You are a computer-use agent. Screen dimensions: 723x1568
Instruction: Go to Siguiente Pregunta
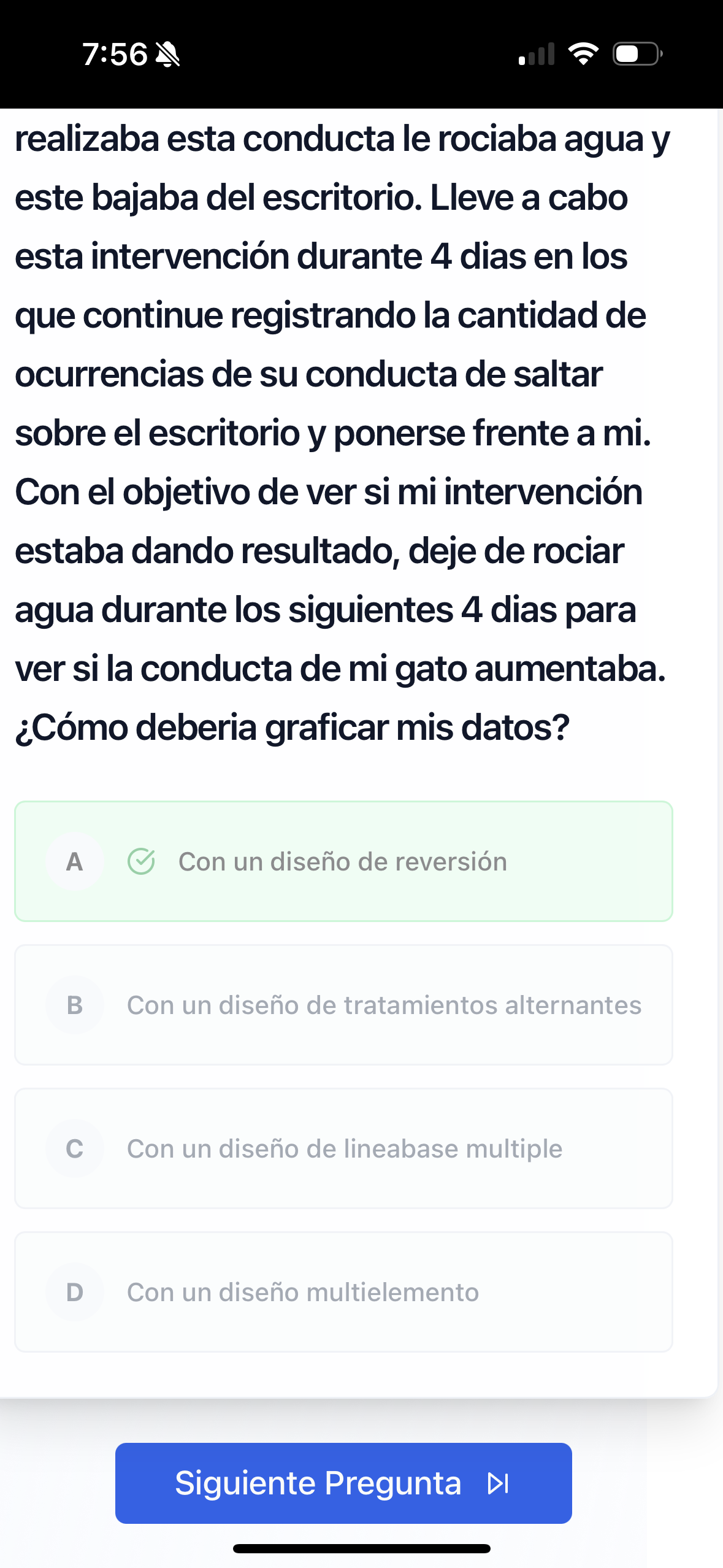[x=343, y=1483]
